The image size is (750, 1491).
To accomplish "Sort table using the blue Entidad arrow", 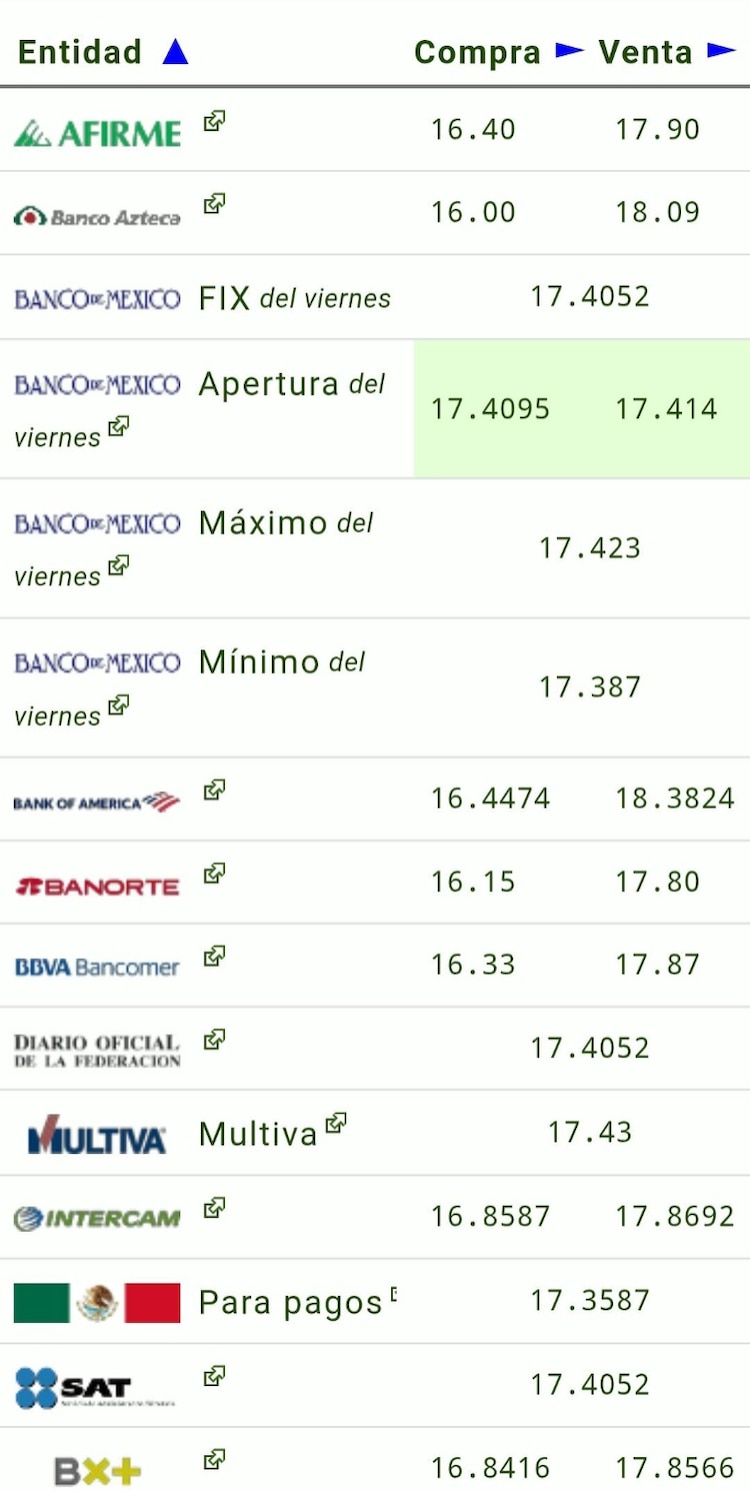I will click(x=176, y=52).
